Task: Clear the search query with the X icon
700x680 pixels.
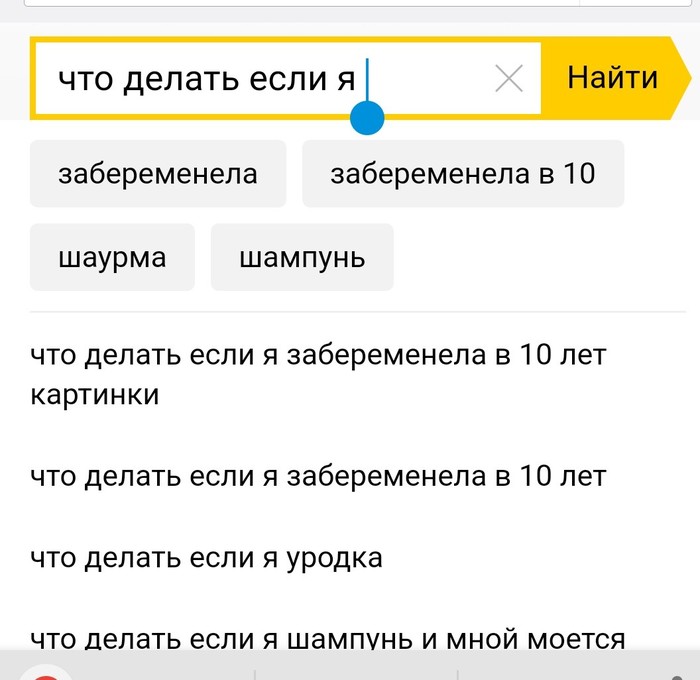Action: (x=509, y=78)
